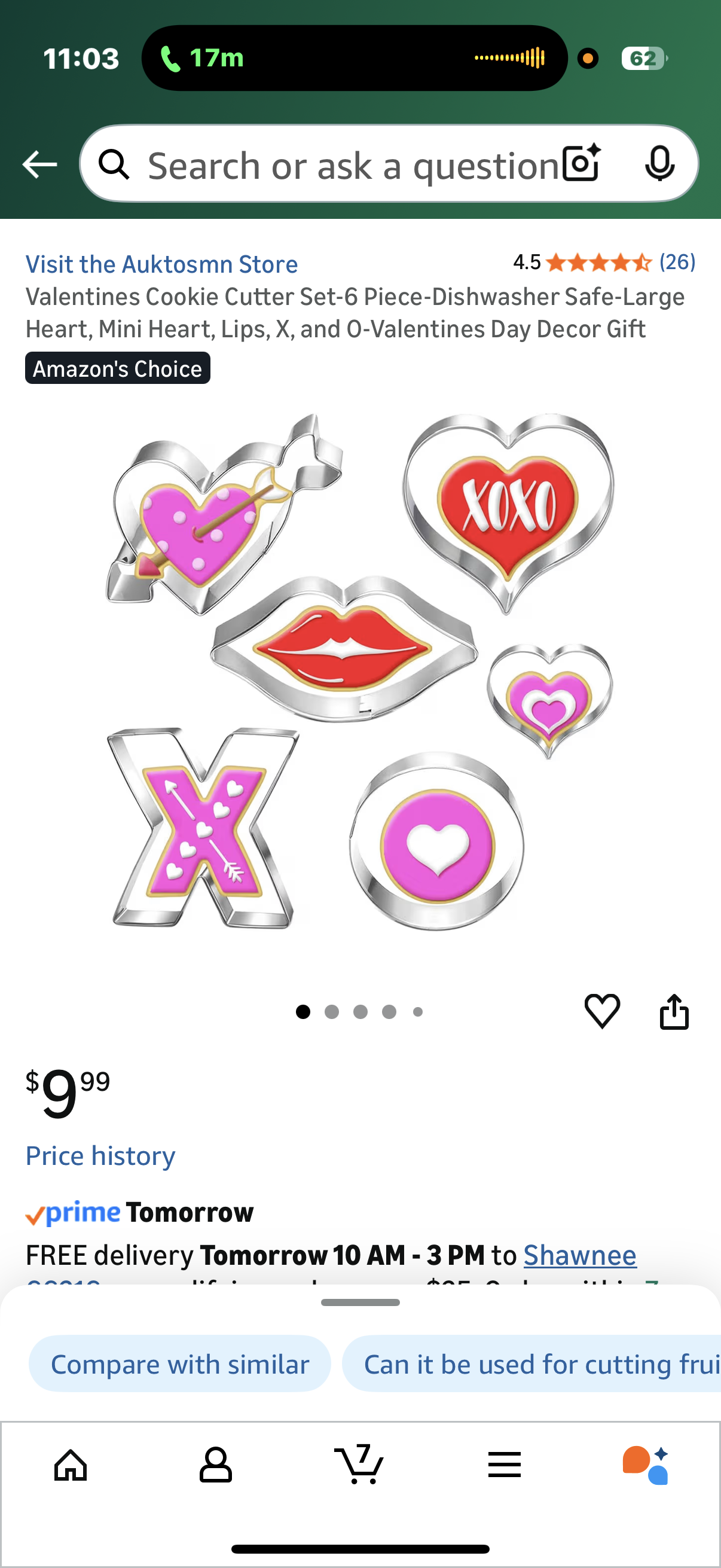Image resolution: width=721 pixels, height=1568 pixels.
Task: Open Price history link
Action: pos(100,1155)
